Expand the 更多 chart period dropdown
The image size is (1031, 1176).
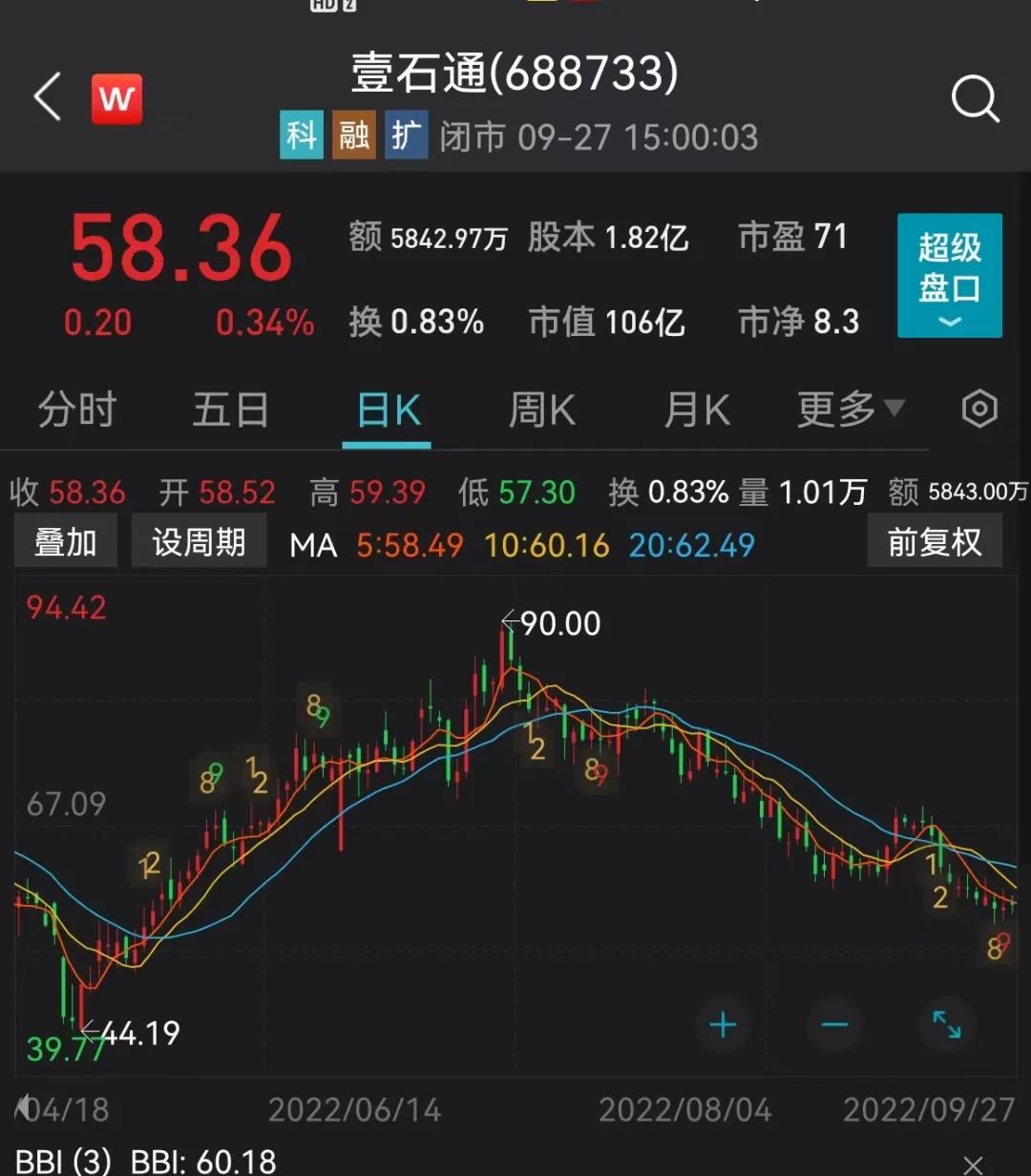pos(848,409)
